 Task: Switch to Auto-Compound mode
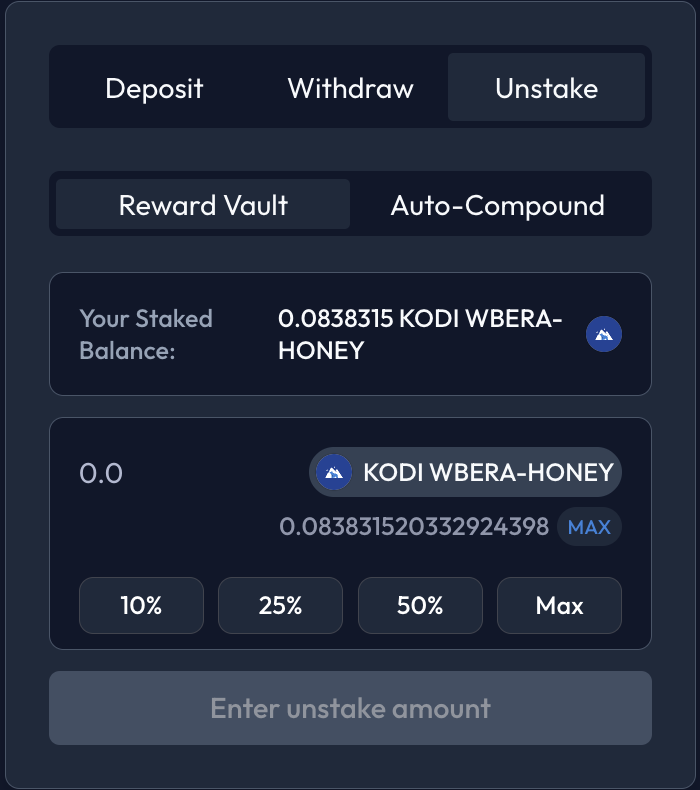[x=497, y=205]
